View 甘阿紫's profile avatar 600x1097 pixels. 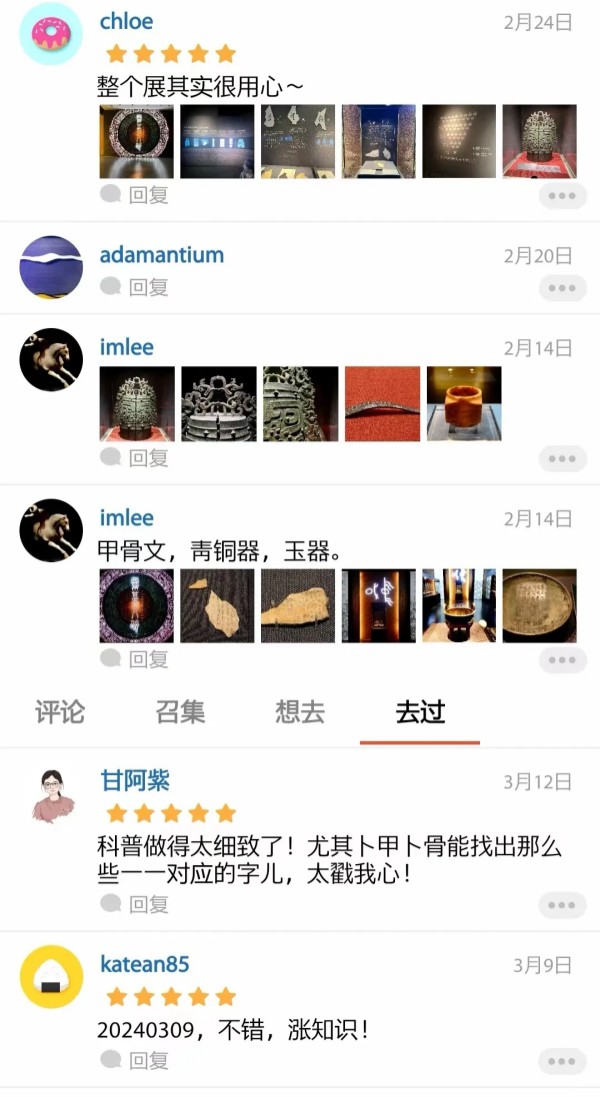point(52,796)
